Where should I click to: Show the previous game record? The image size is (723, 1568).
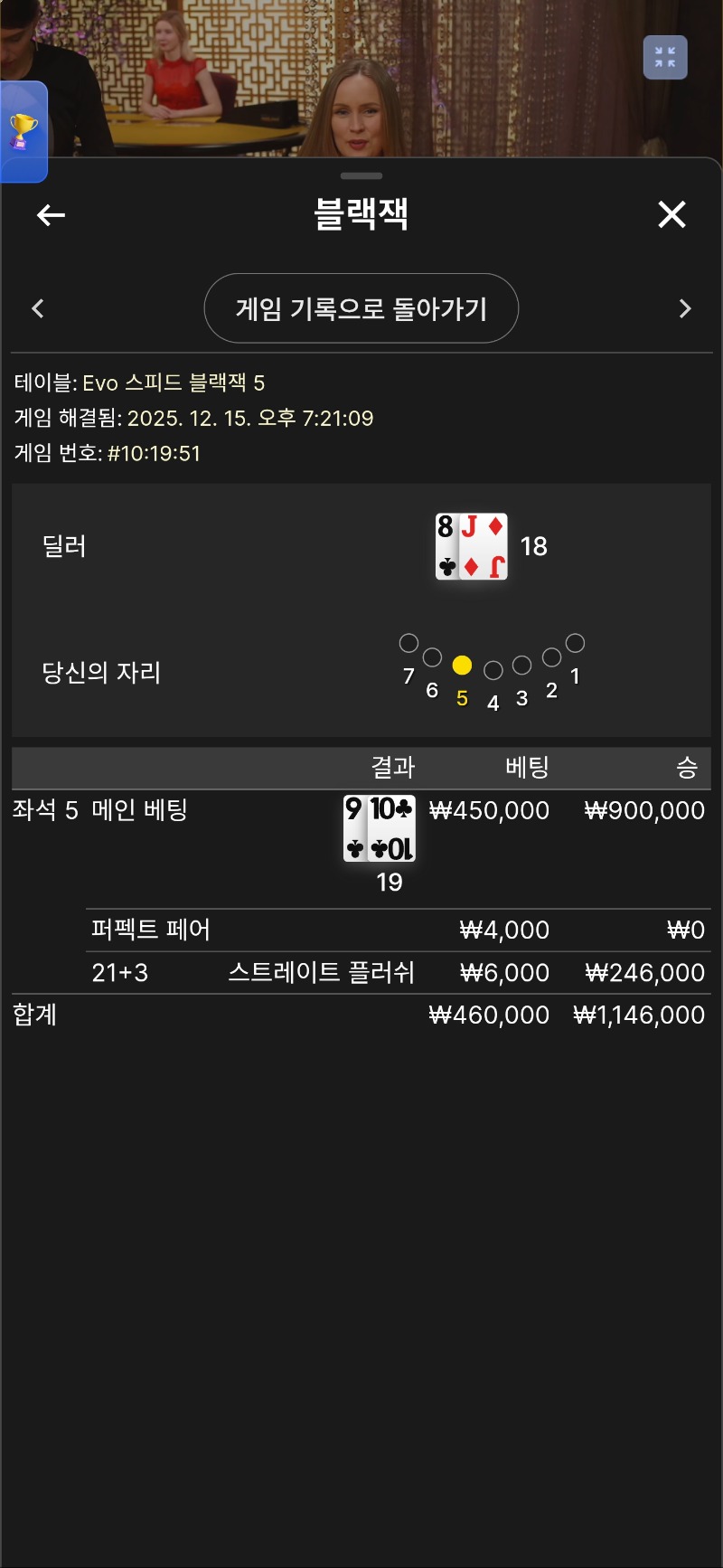(38, 308)
